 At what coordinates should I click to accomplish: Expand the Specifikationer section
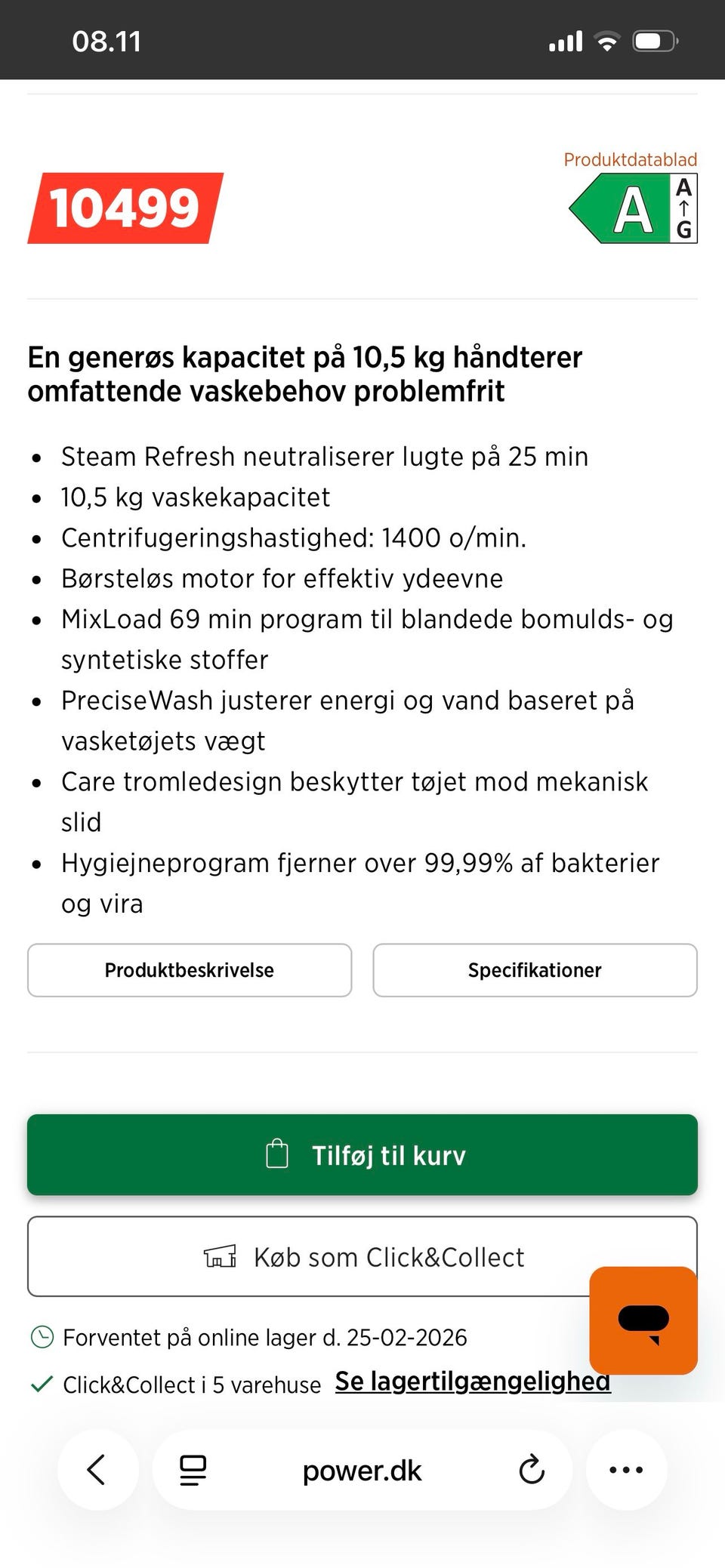click(535, 970)
